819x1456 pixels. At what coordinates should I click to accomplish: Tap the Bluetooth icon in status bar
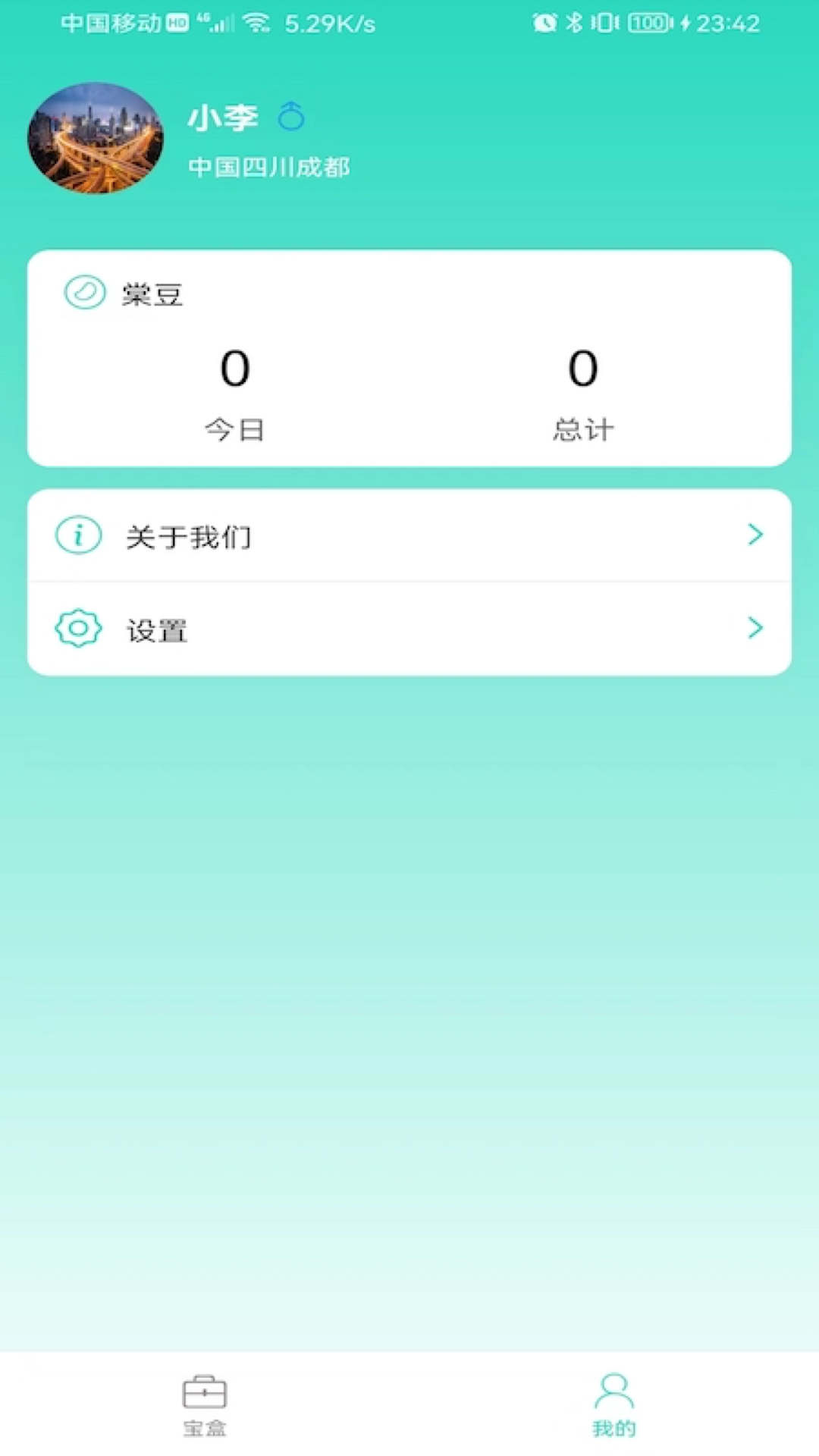576,23
